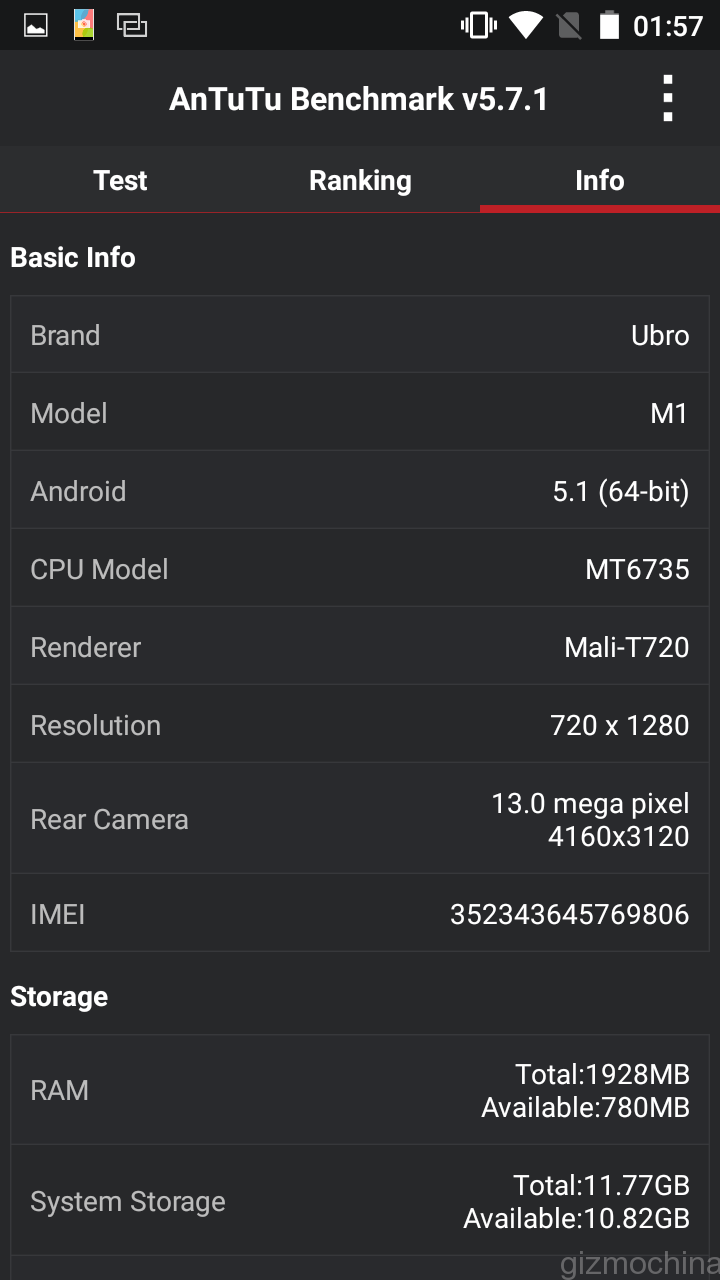
Task: Tap the AnTuTu Benchmark v5.7.1 title
Action: (360, 98)
